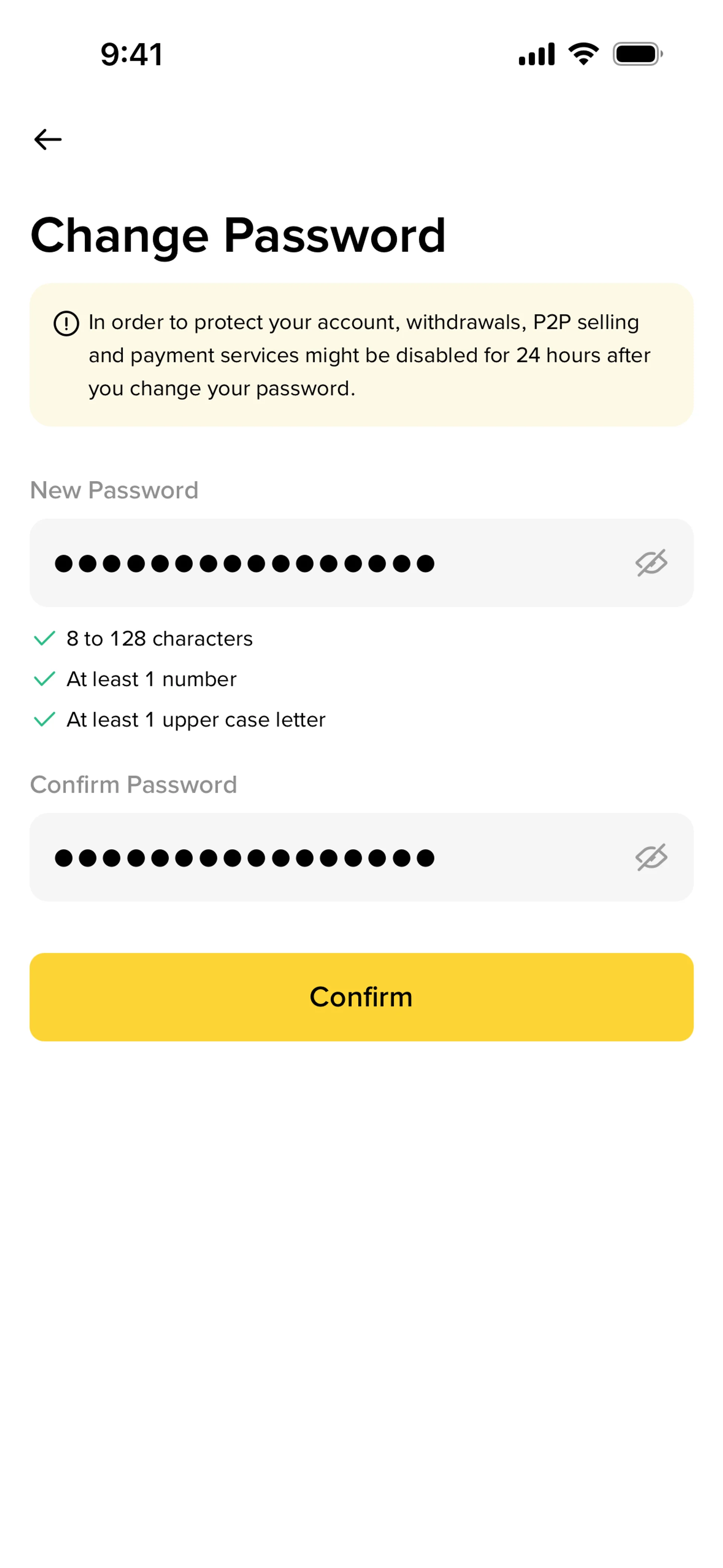Focus the New Password field
The width and height of the screenshot is (723, 1568).
[361, 562]
